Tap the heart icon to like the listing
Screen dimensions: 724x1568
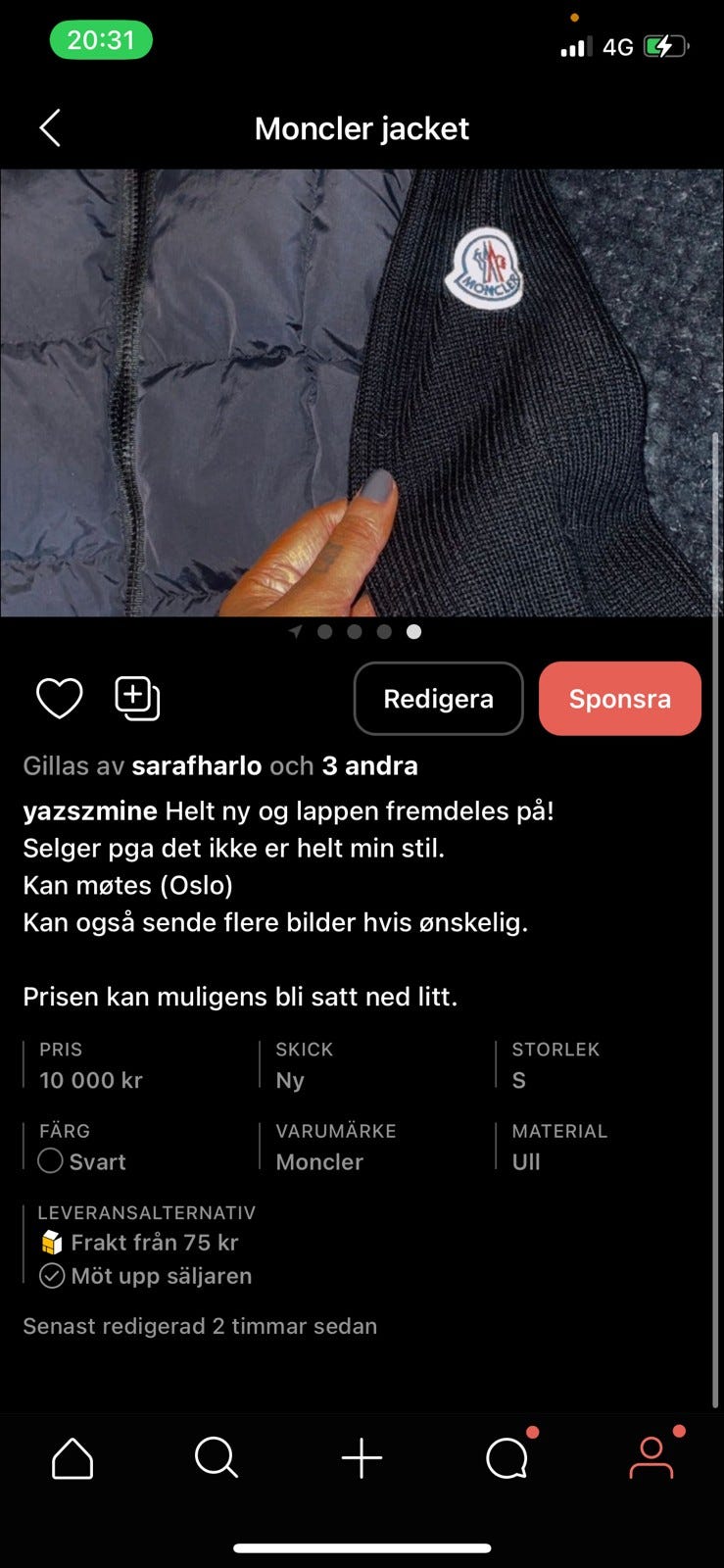(59, 698)
